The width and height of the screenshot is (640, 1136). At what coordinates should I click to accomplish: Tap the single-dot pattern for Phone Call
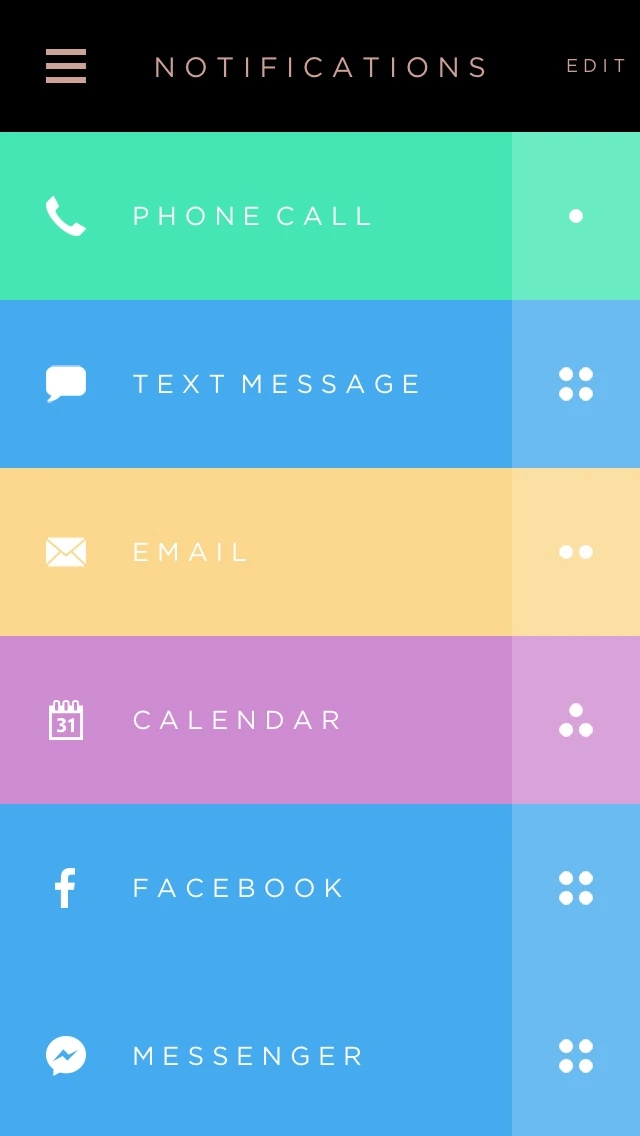click(576, 216)
